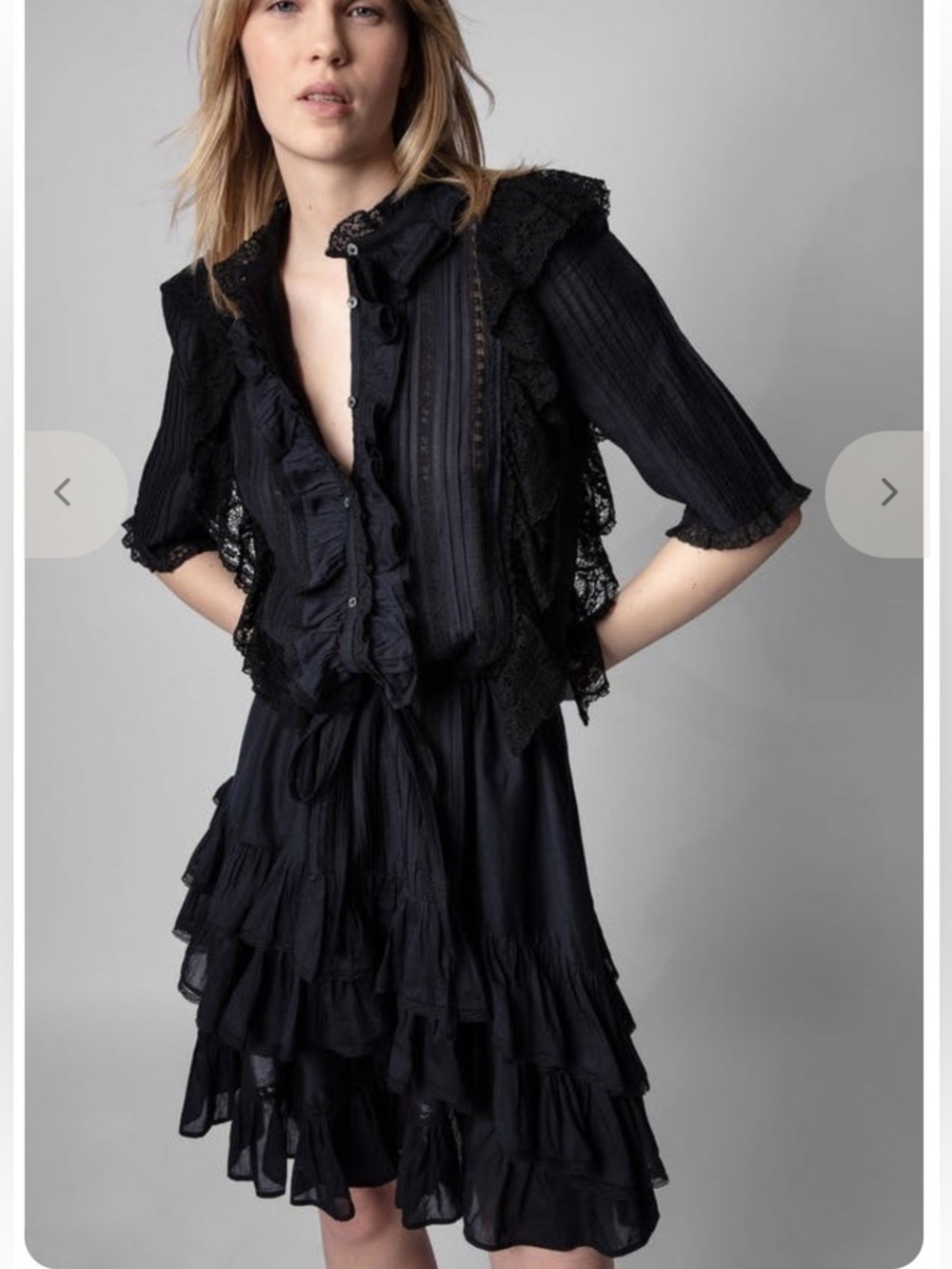Select the right chevron to advance the carousel

pyautogui.click(x=887, y=493)
